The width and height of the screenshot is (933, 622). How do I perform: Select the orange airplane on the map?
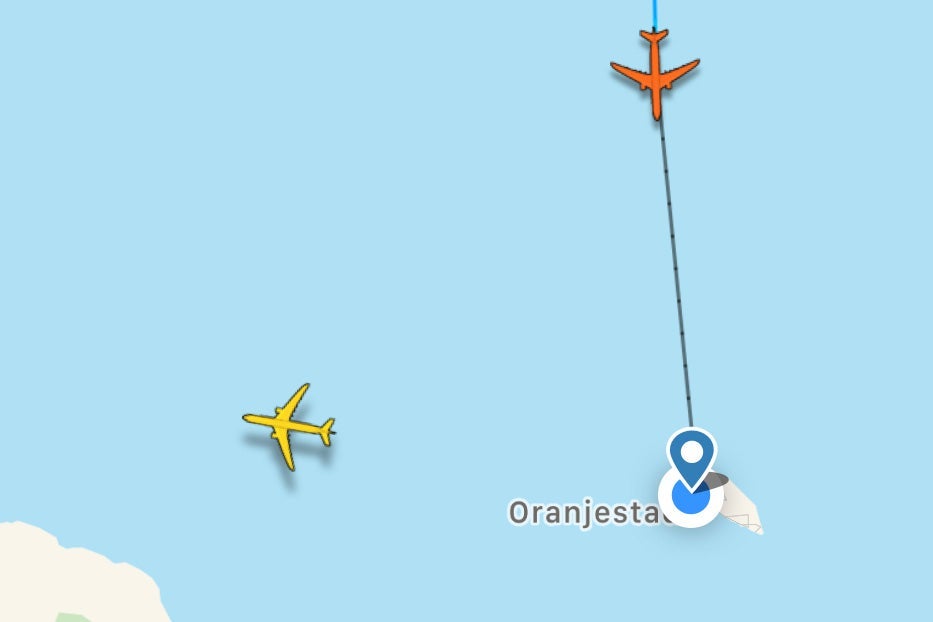[x=655, y=73]
